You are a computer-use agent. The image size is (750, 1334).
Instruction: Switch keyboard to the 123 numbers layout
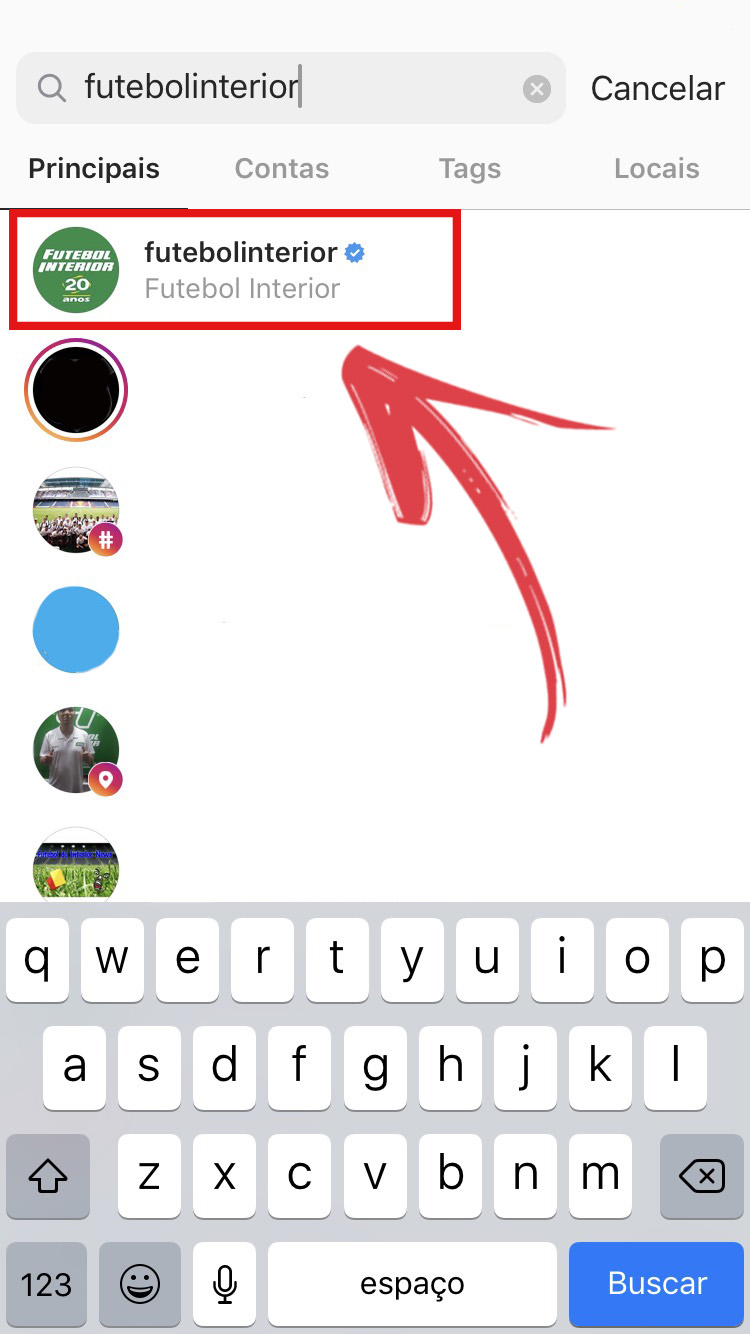coord(47,1284)
